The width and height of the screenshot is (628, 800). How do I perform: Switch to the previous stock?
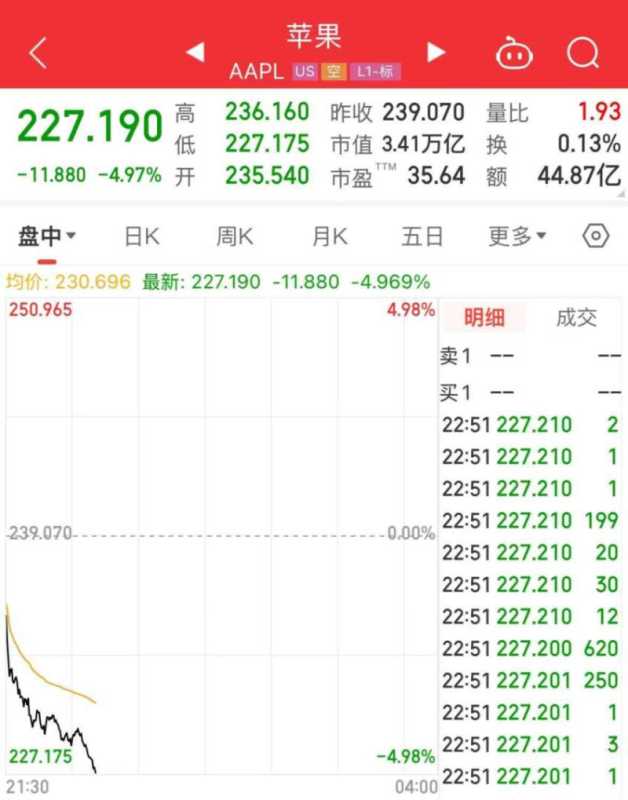coord(196,51)
